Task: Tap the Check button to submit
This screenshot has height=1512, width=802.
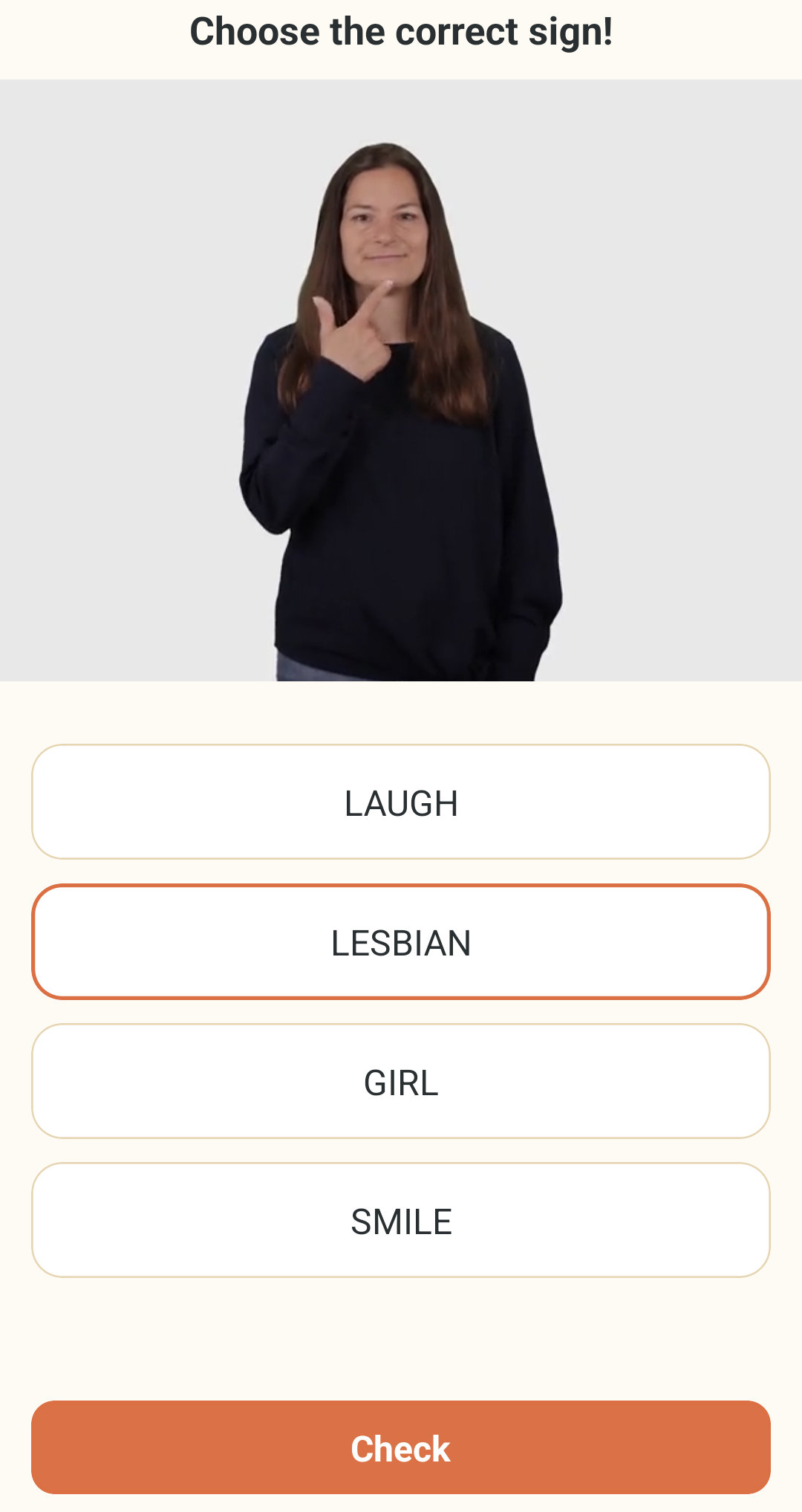Action: click(x=401, y=1448)
